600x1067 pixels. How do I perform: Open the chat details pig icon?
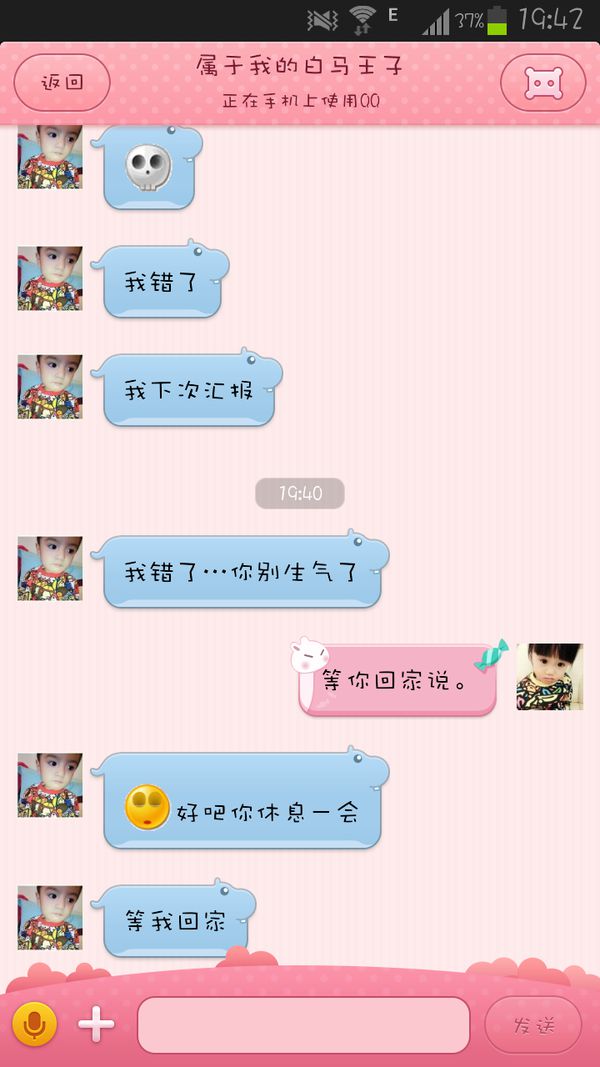543,83
